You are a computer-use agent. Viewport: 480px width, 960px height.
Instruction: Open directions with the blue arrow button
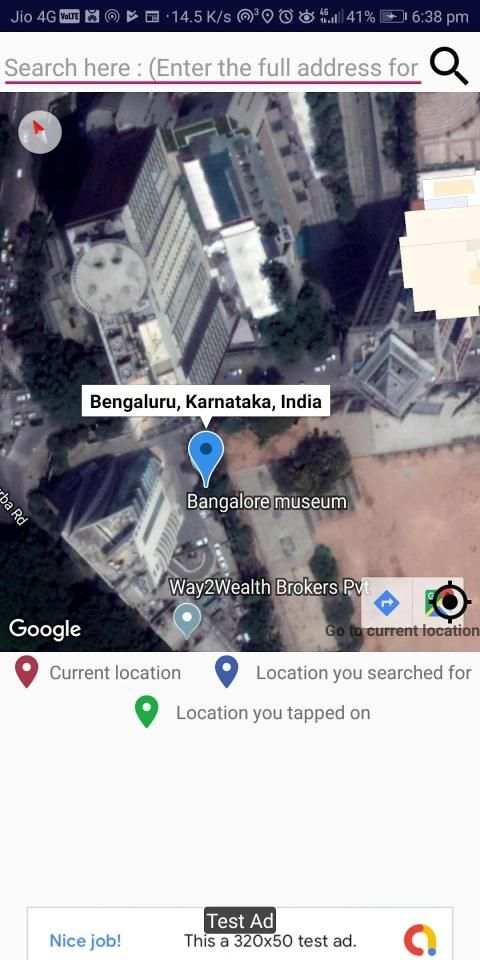click(386, 603)
